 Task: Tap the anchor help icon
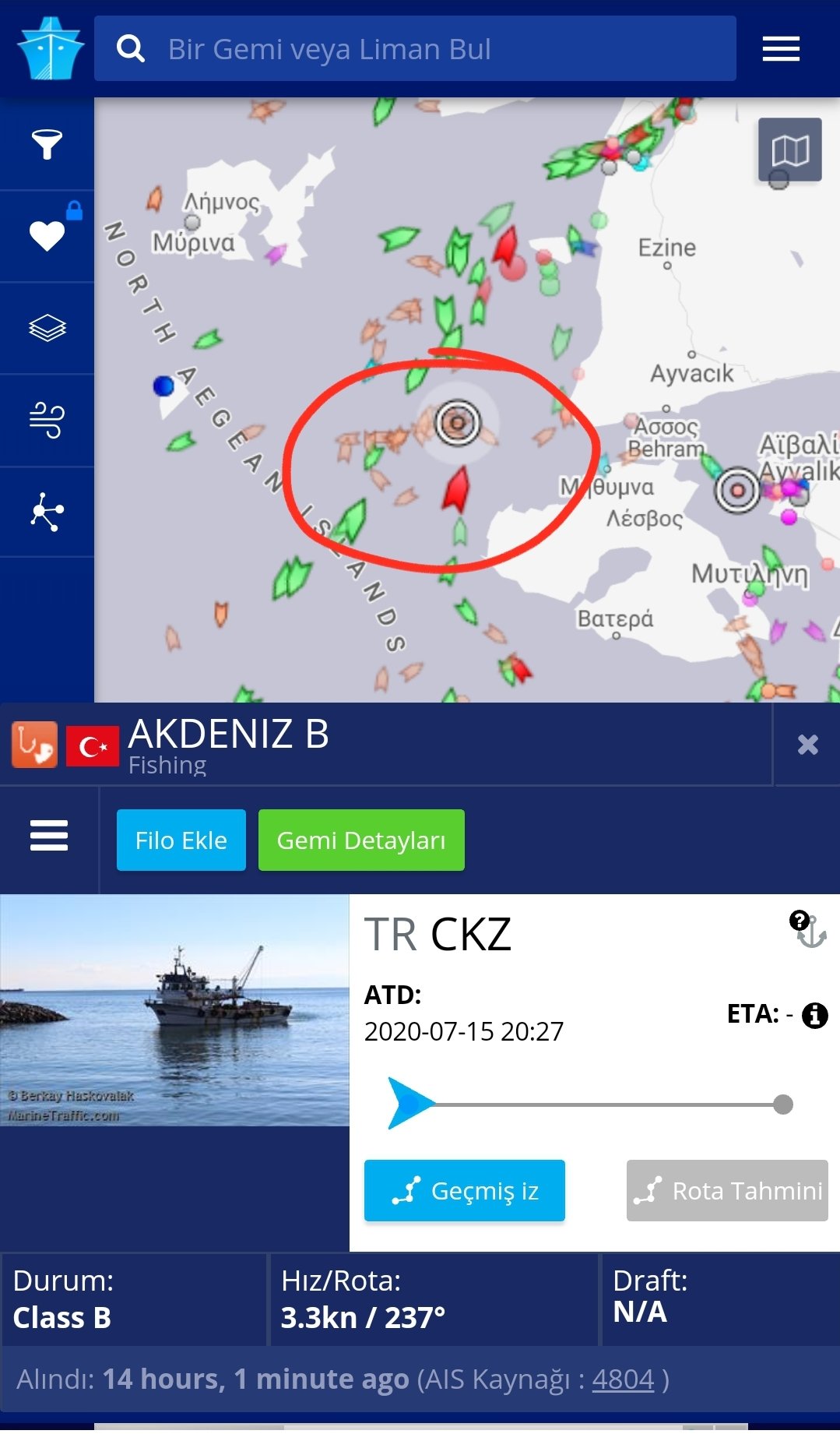(x=809, y=928)
